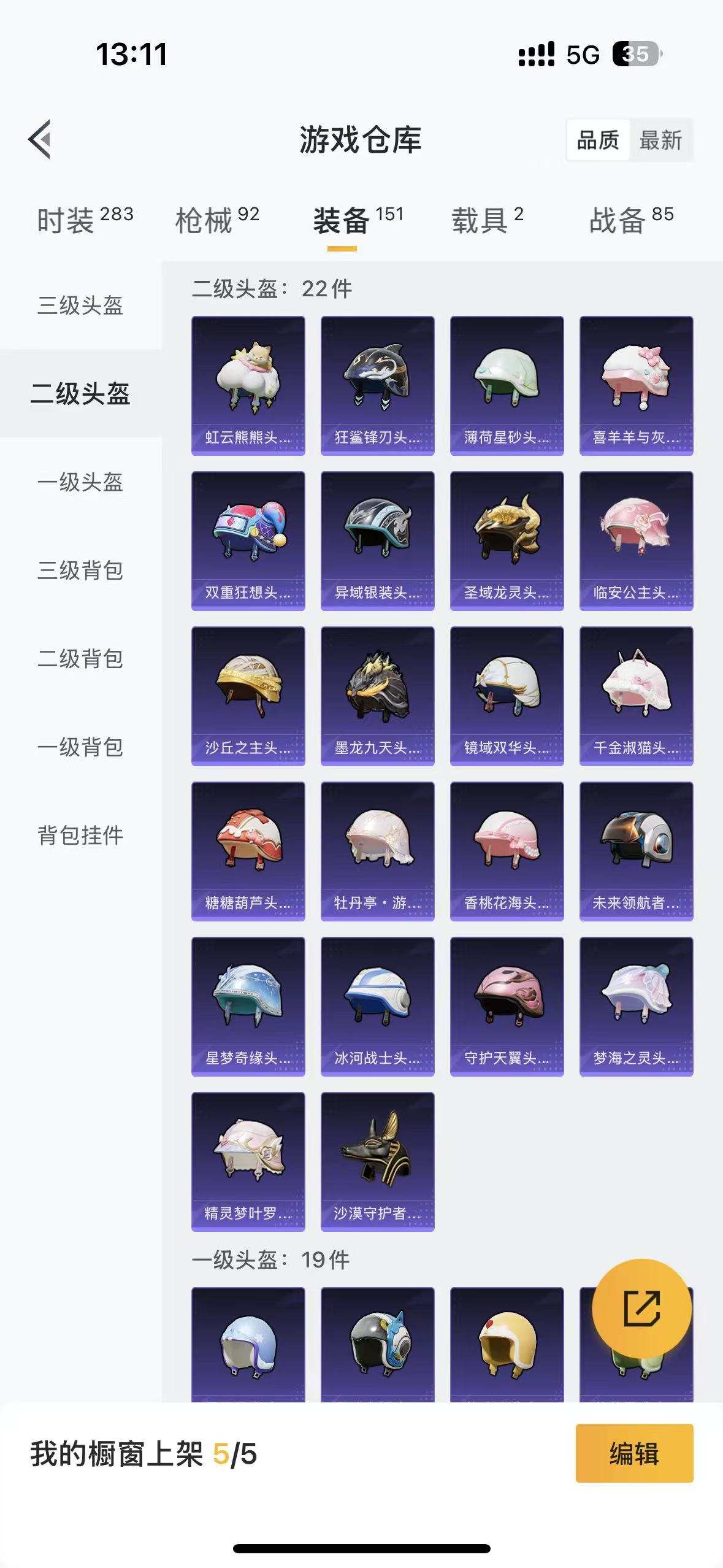Open the 临安公主 helmet item
The image size is (723, 1568).
635,541
